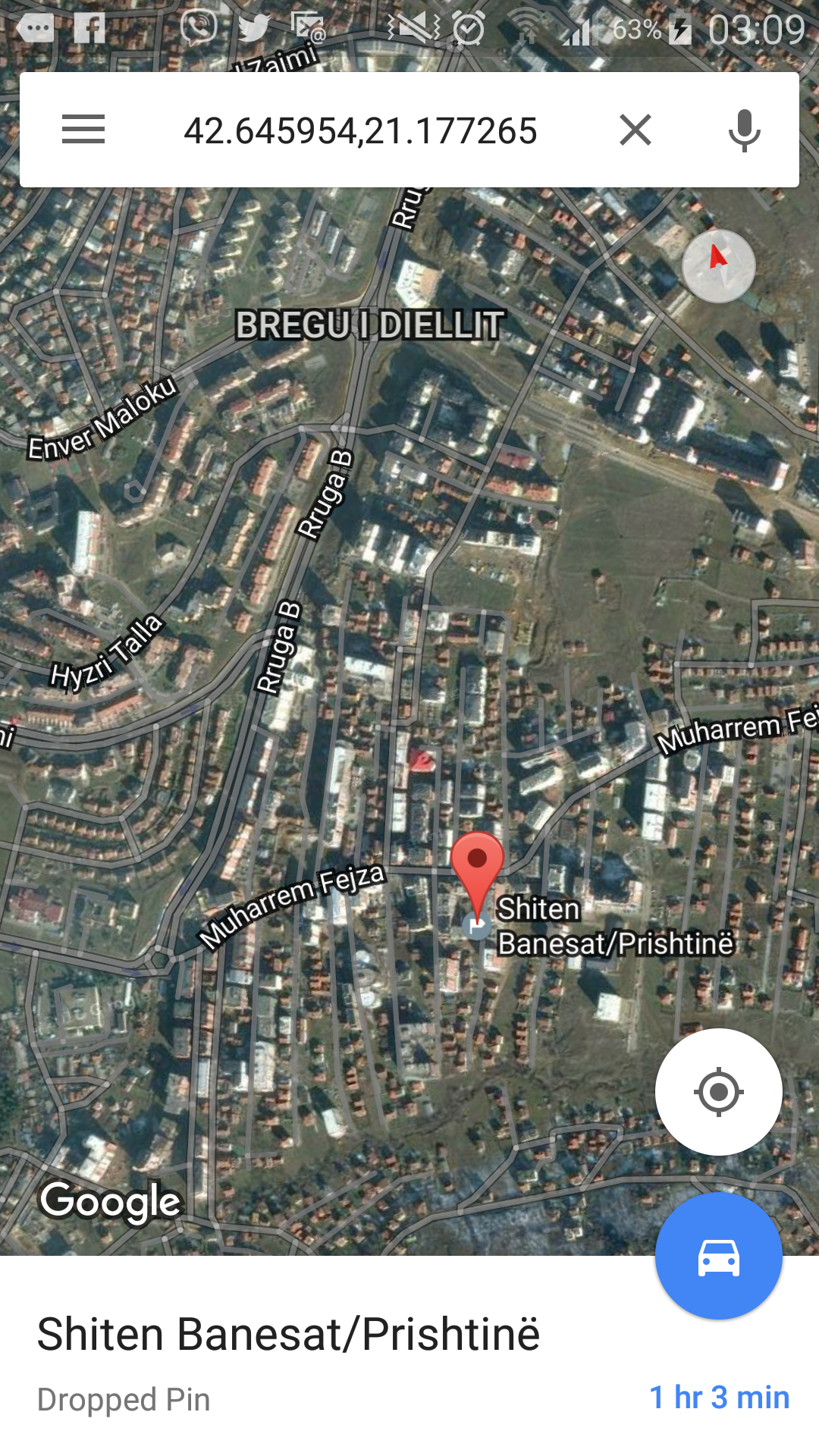Tap the coordinates search field
This screenshot has width=819, height=1456.
[x=360, y=130]
